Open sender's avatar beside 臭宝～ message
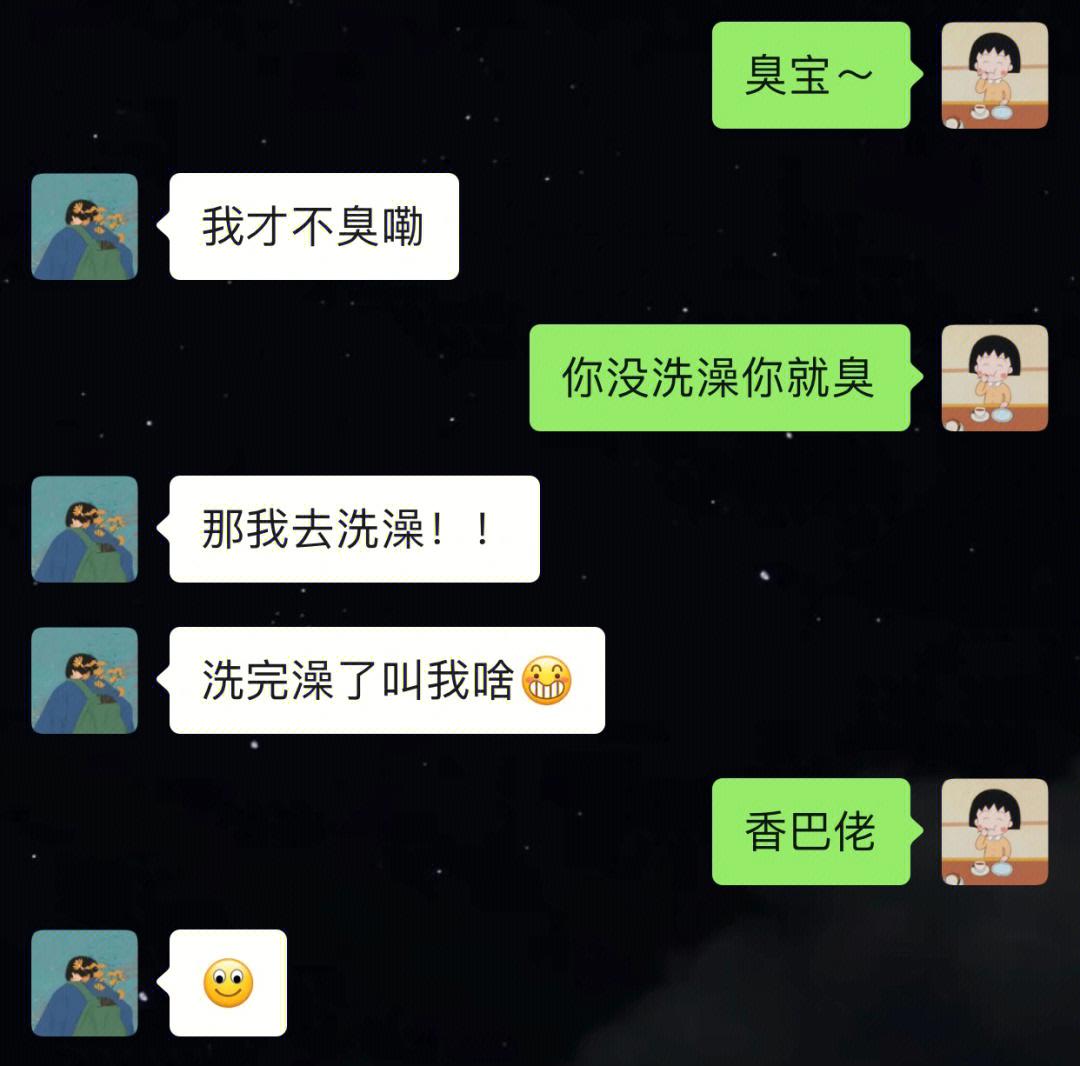The height and width of the screenshot is (1066, 1080). [x=994, y=75]
